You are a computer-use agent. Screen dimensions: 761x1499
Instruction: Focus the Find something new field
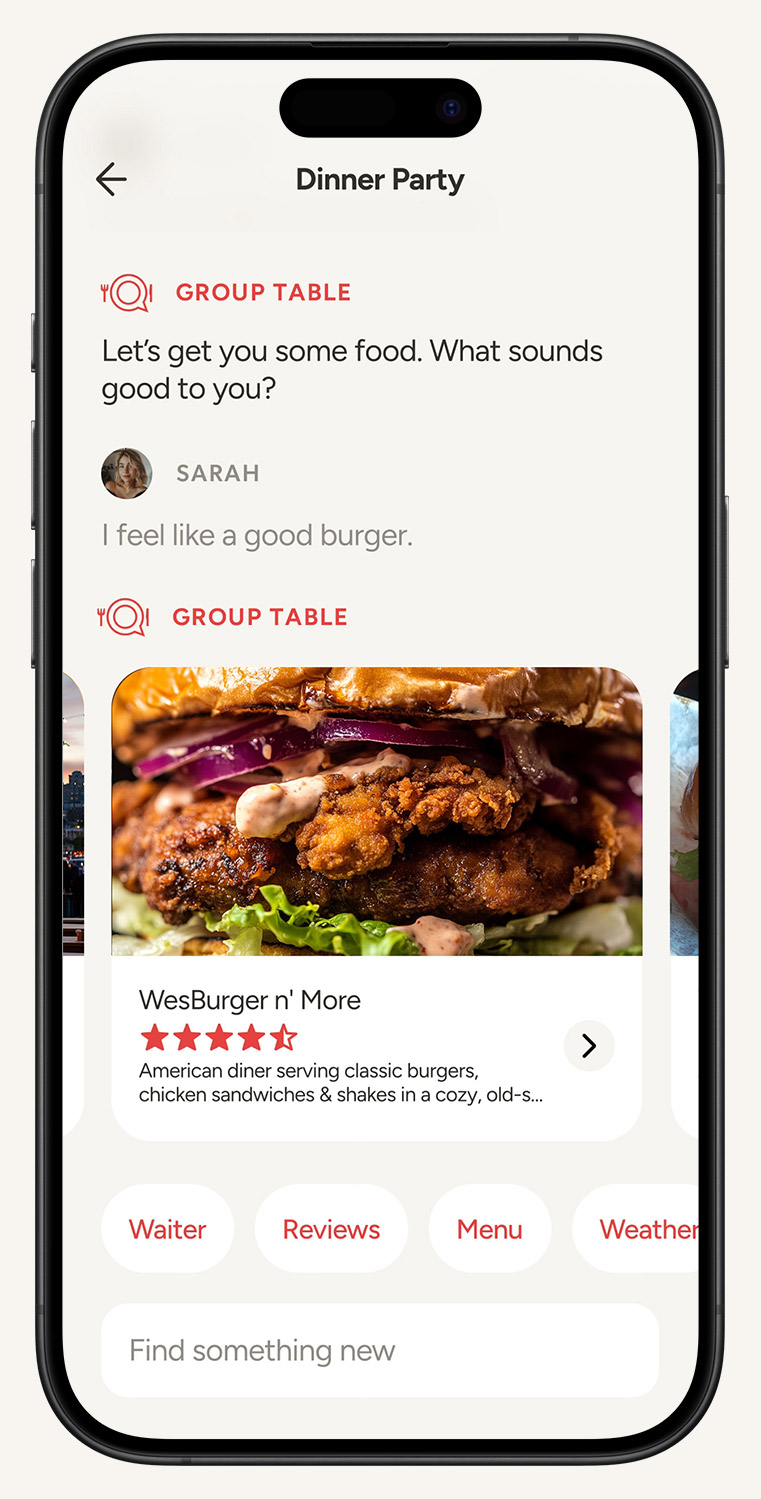click(380, 1350)
